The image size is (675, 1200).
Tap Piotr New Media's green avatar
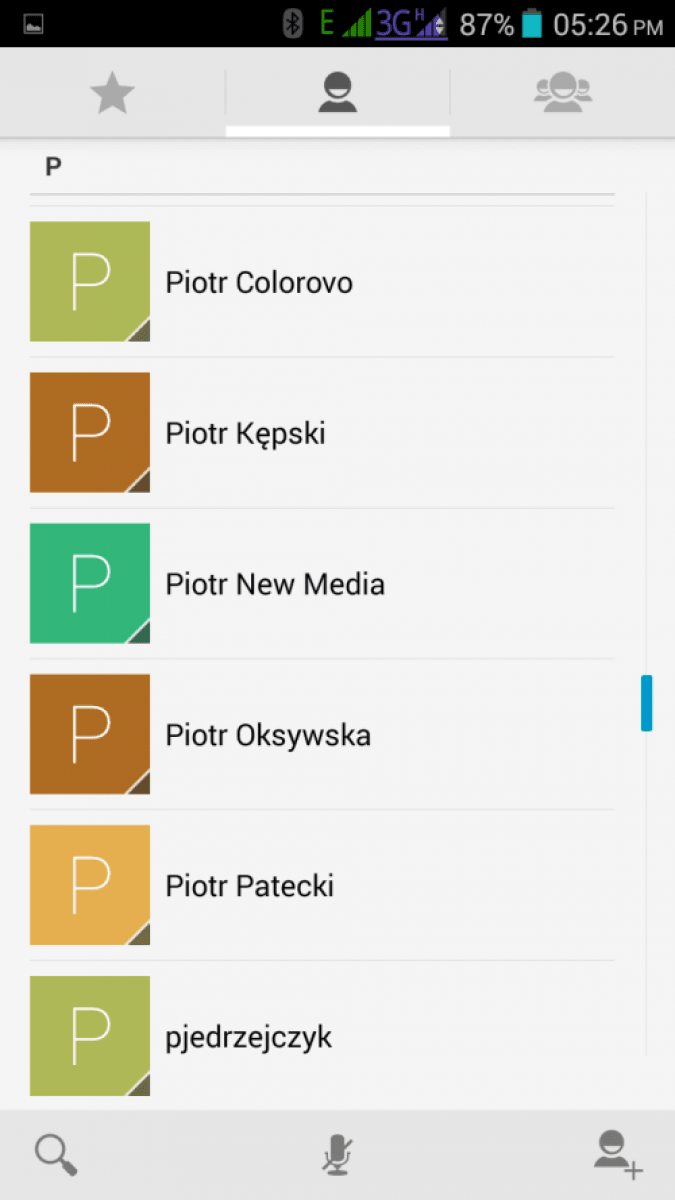pyautogui.click(x=90, y=584)
